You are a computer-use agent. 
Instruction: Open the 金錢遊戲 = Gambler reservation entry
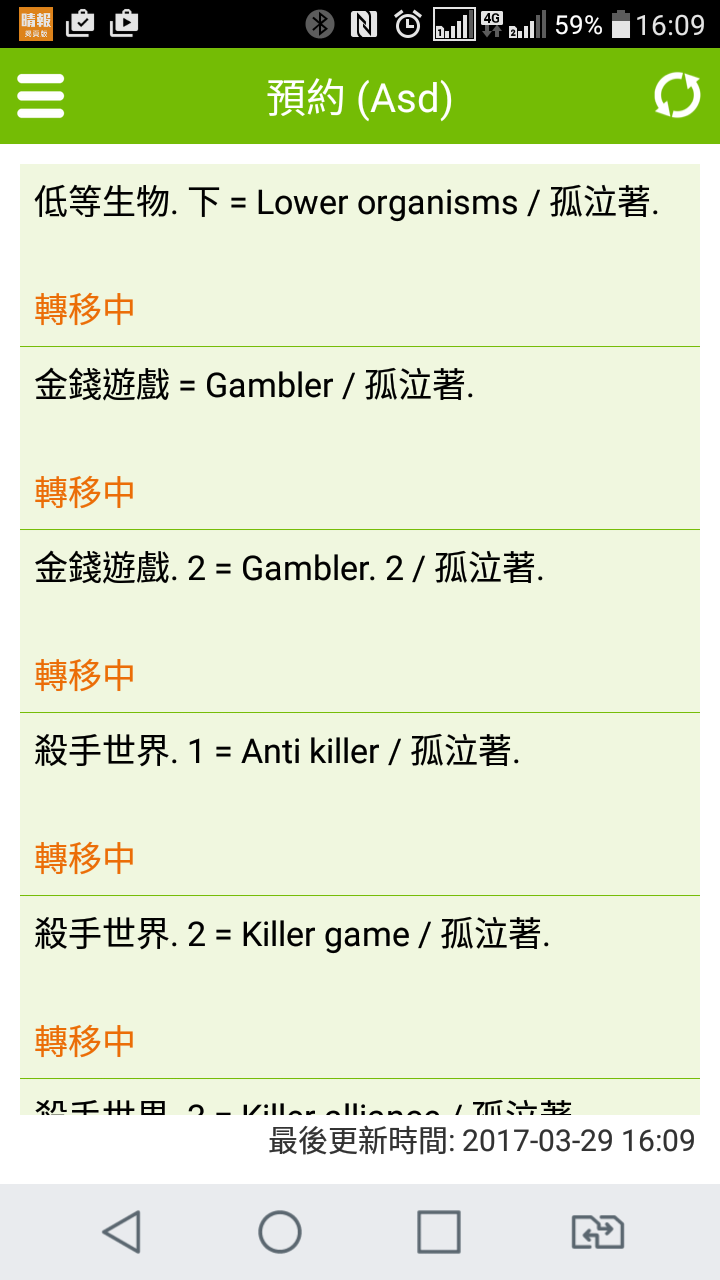pyautogui.click(x=360, y=438)
